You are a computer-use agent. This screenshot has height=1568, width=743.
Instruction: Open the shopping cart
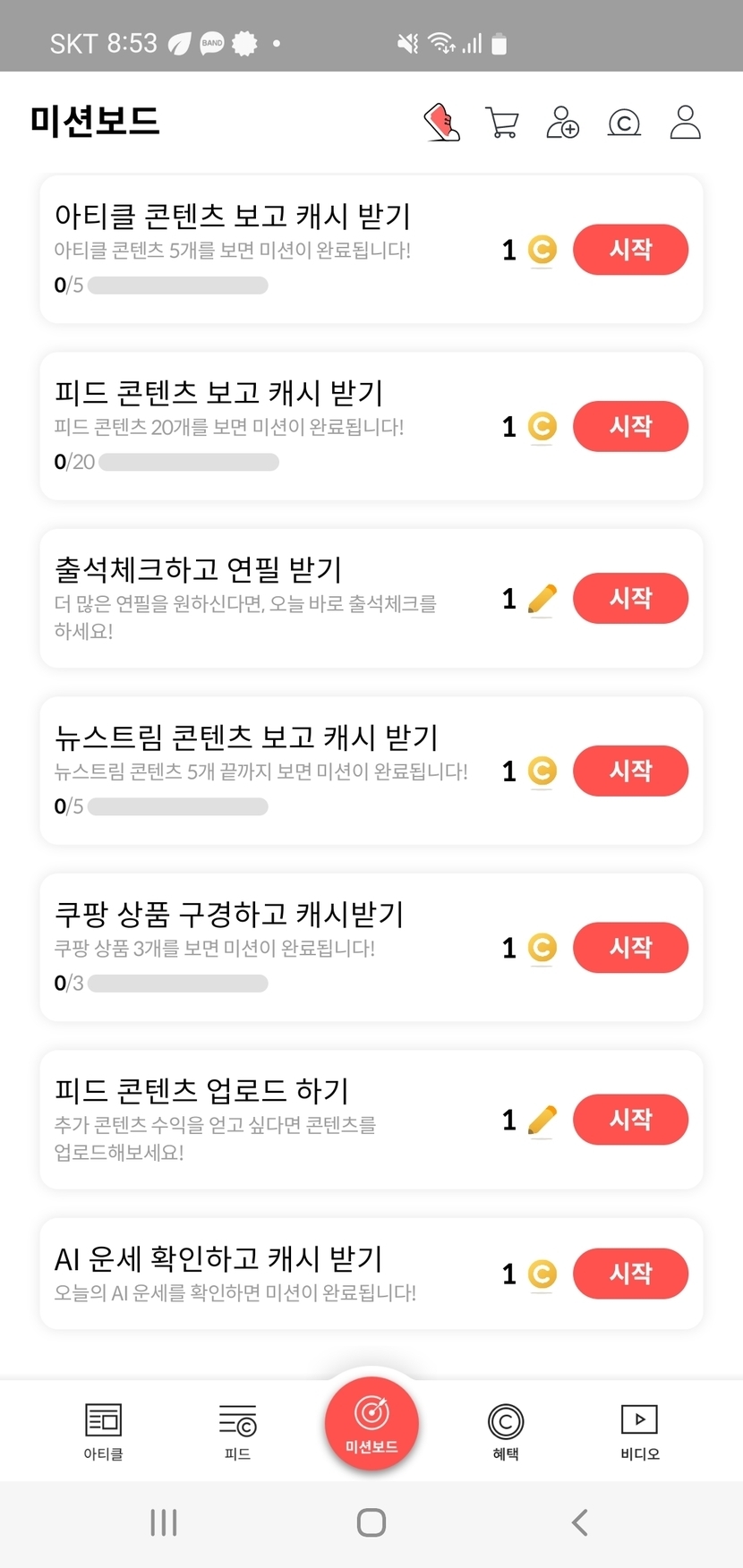(502, 123)
